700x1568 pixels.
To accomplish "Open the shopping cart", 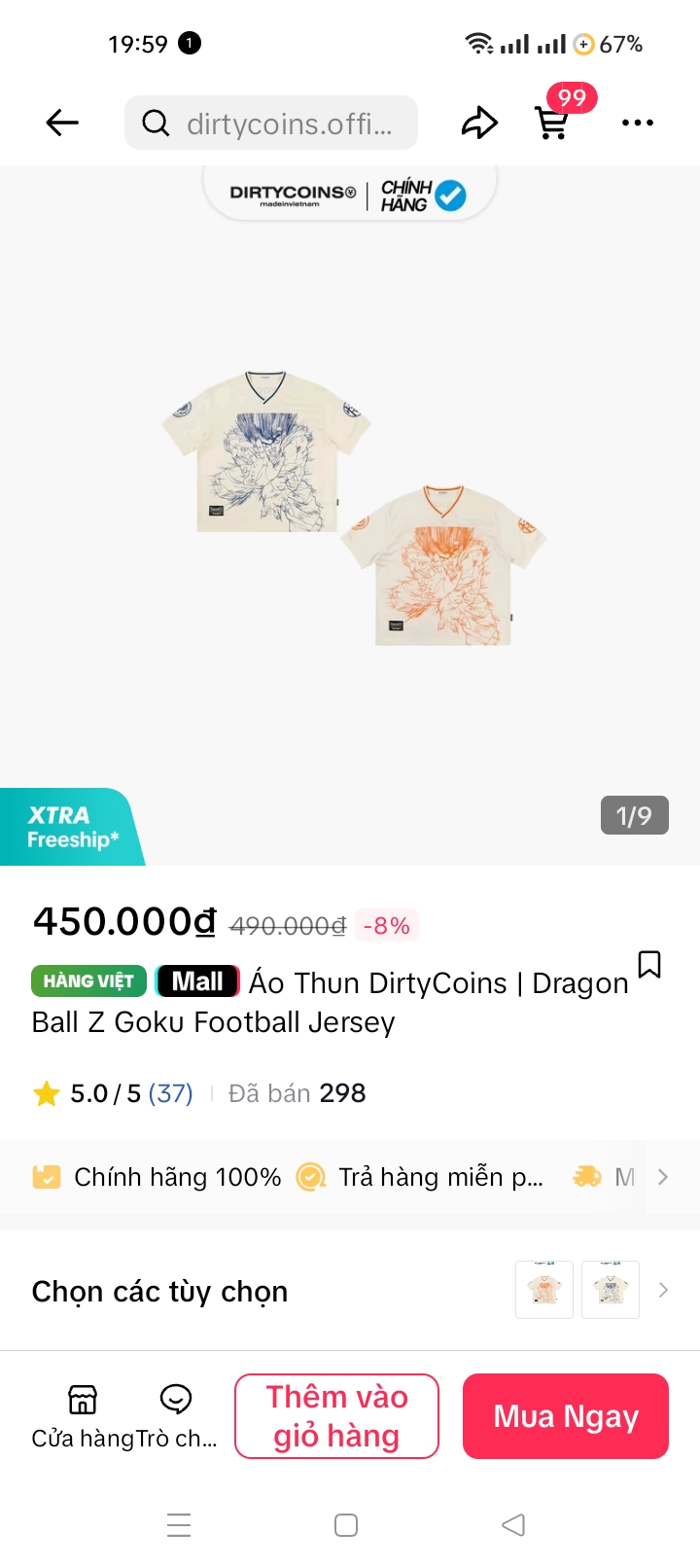I will coord(552,123).
